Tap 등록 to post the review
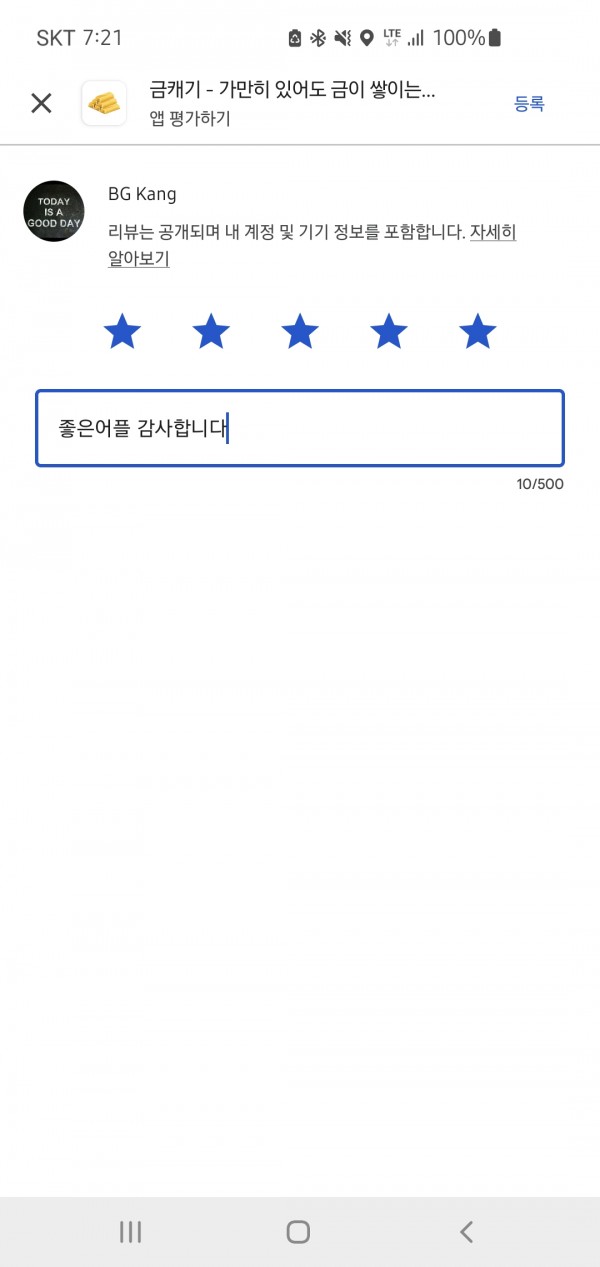Image resolution: width=600 pixels, height=1267 pixels. [529, 104]
